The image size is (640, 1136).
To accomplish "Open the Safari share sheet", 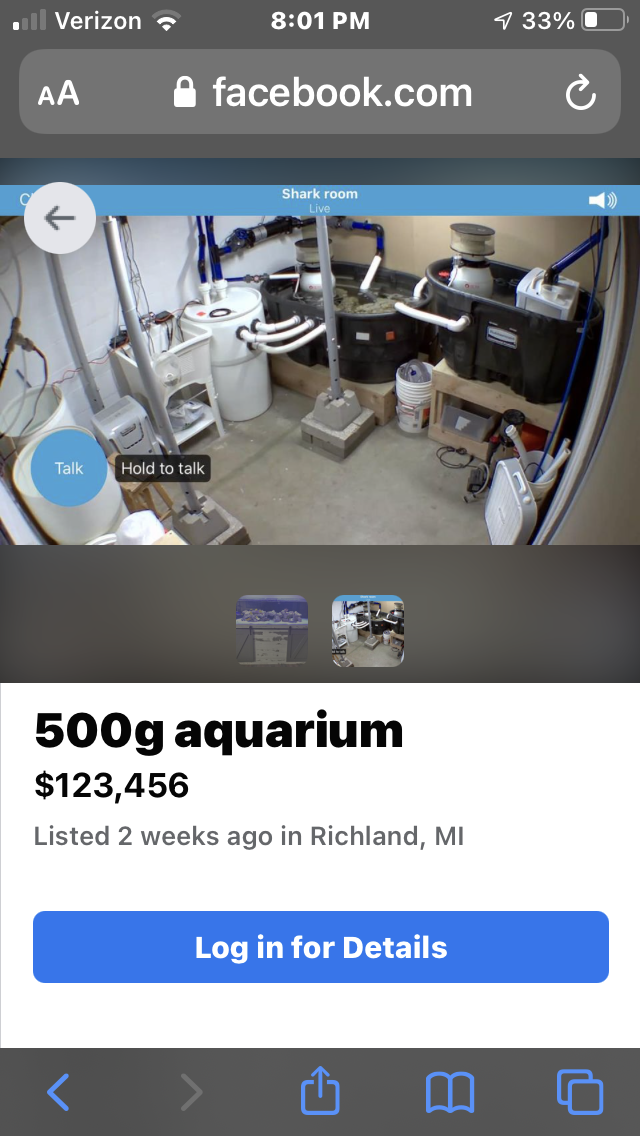I will point(320,1090).
